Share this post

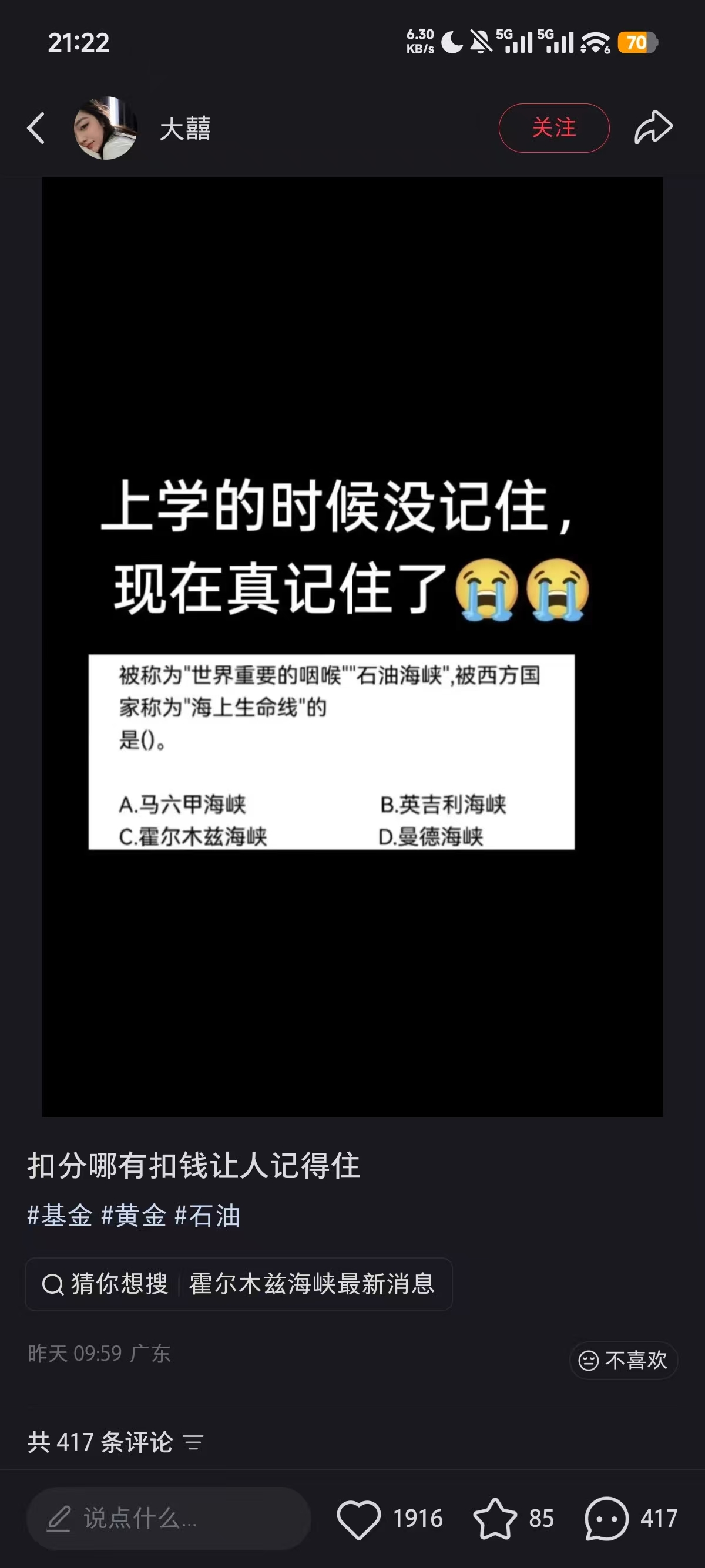(653, 128)
